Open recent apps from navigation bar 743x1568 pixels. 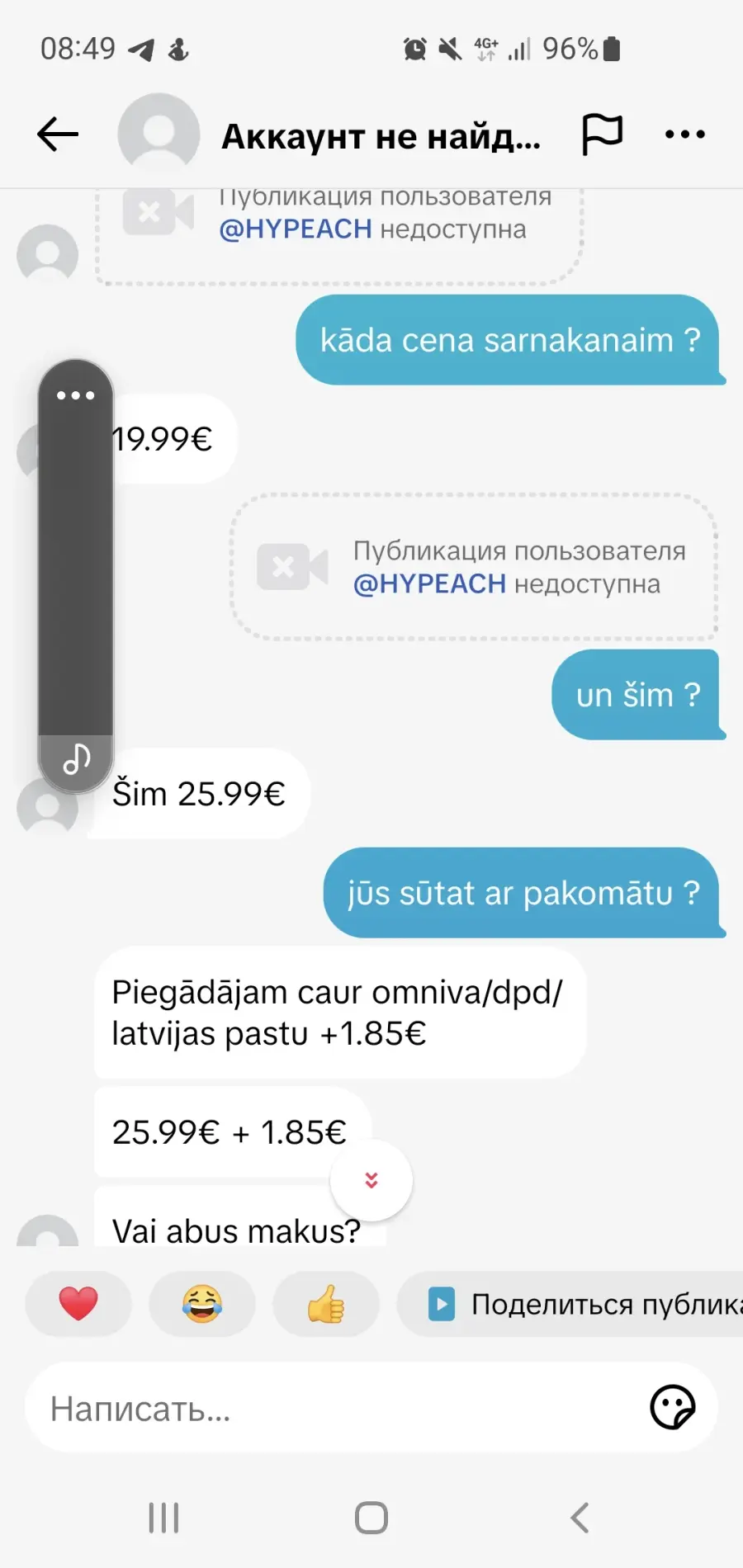pos(163,1517)
